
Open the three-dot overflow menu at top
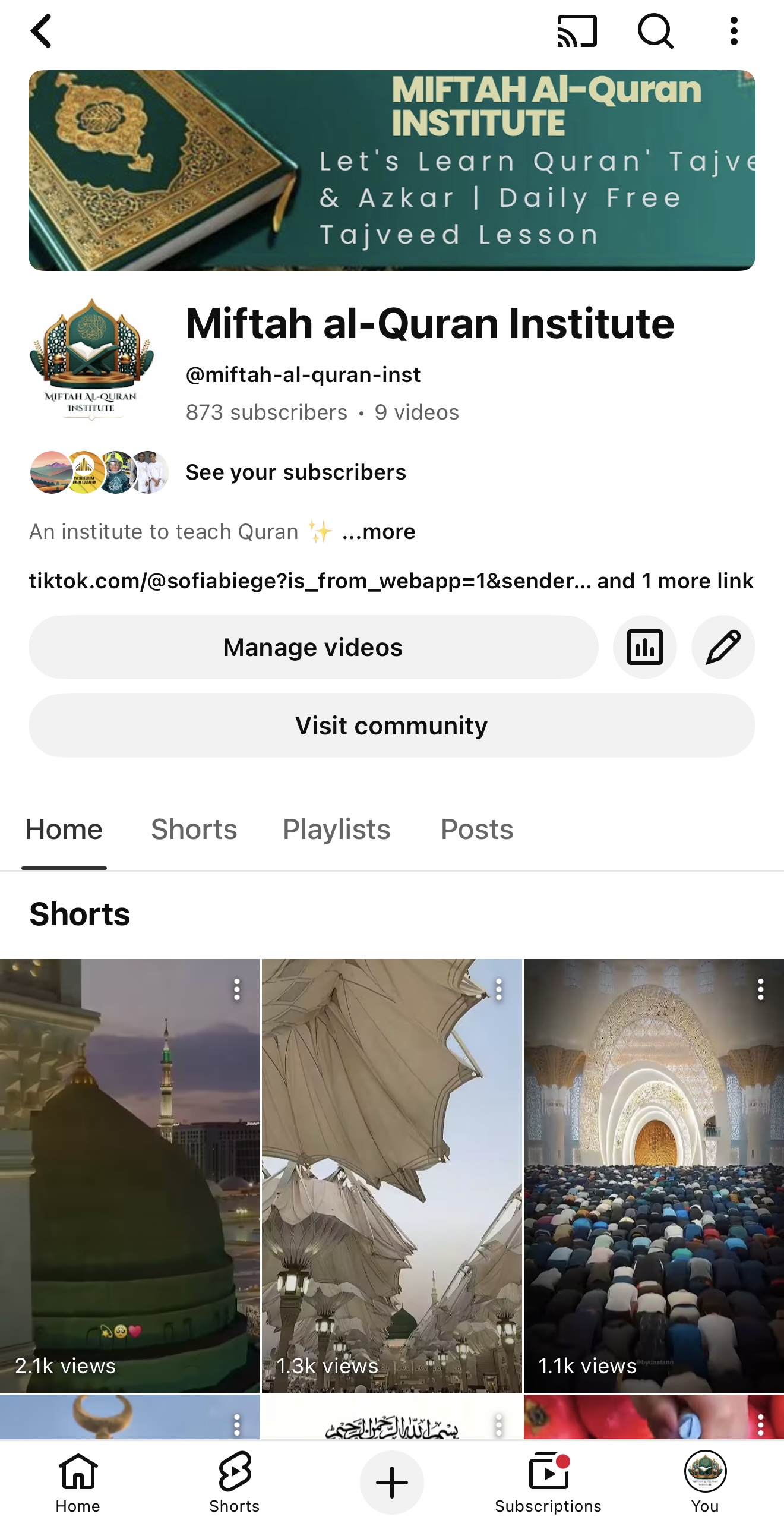pyautogui.click(x=733, y=31)
